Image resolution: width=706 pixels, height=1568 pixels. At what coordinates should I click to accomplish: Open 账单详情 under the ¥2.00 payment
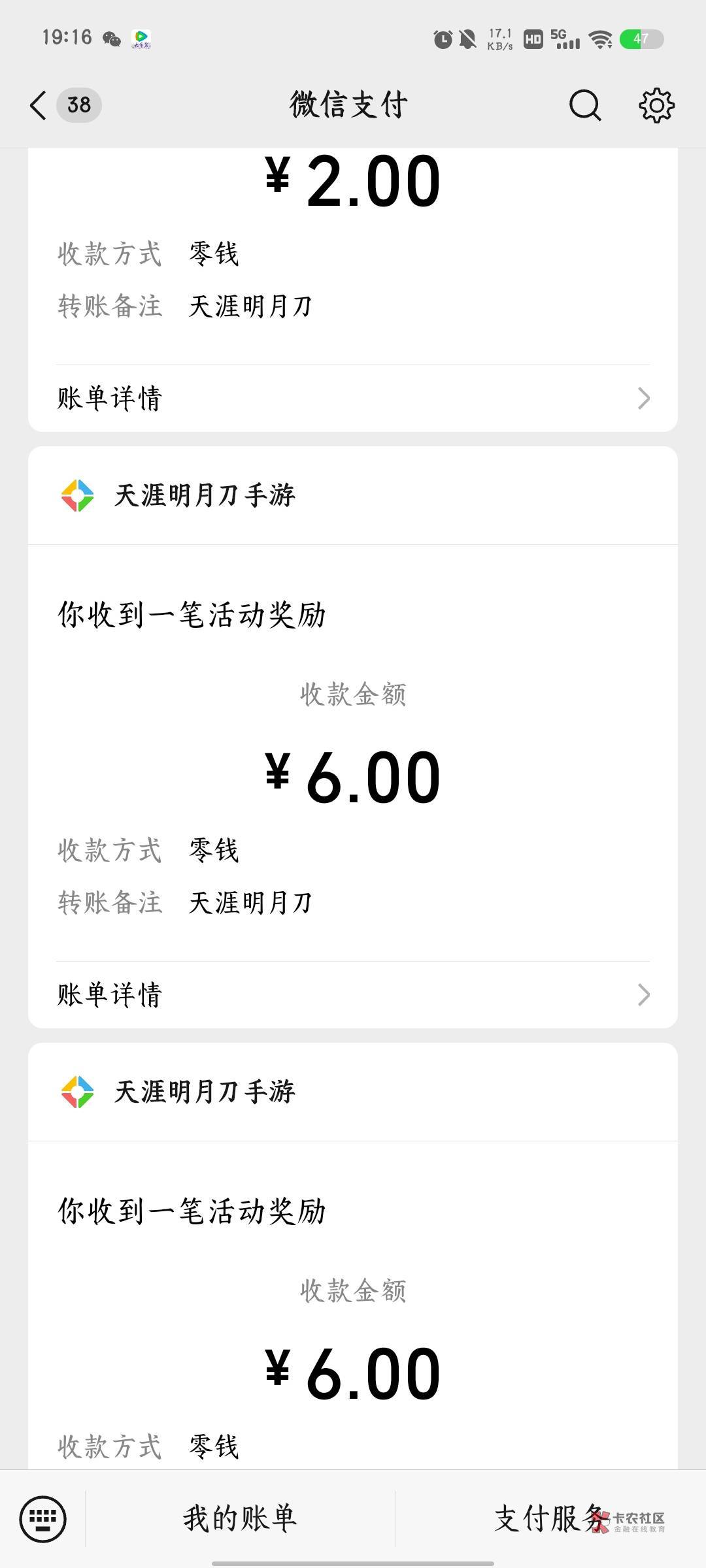tap(353, 398)
